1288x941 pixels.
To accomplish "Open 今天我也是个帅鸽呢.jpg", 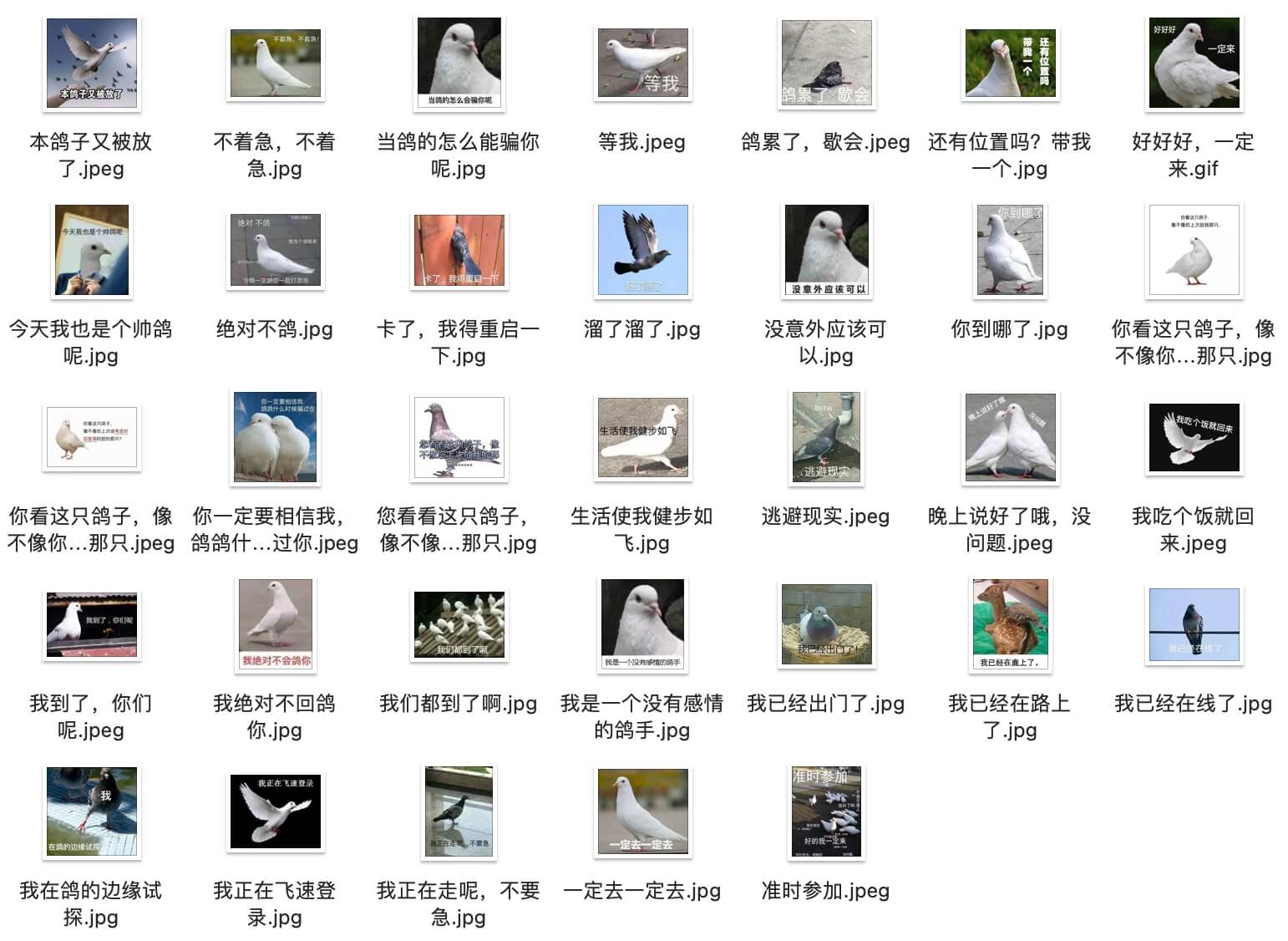I will 91,251.
